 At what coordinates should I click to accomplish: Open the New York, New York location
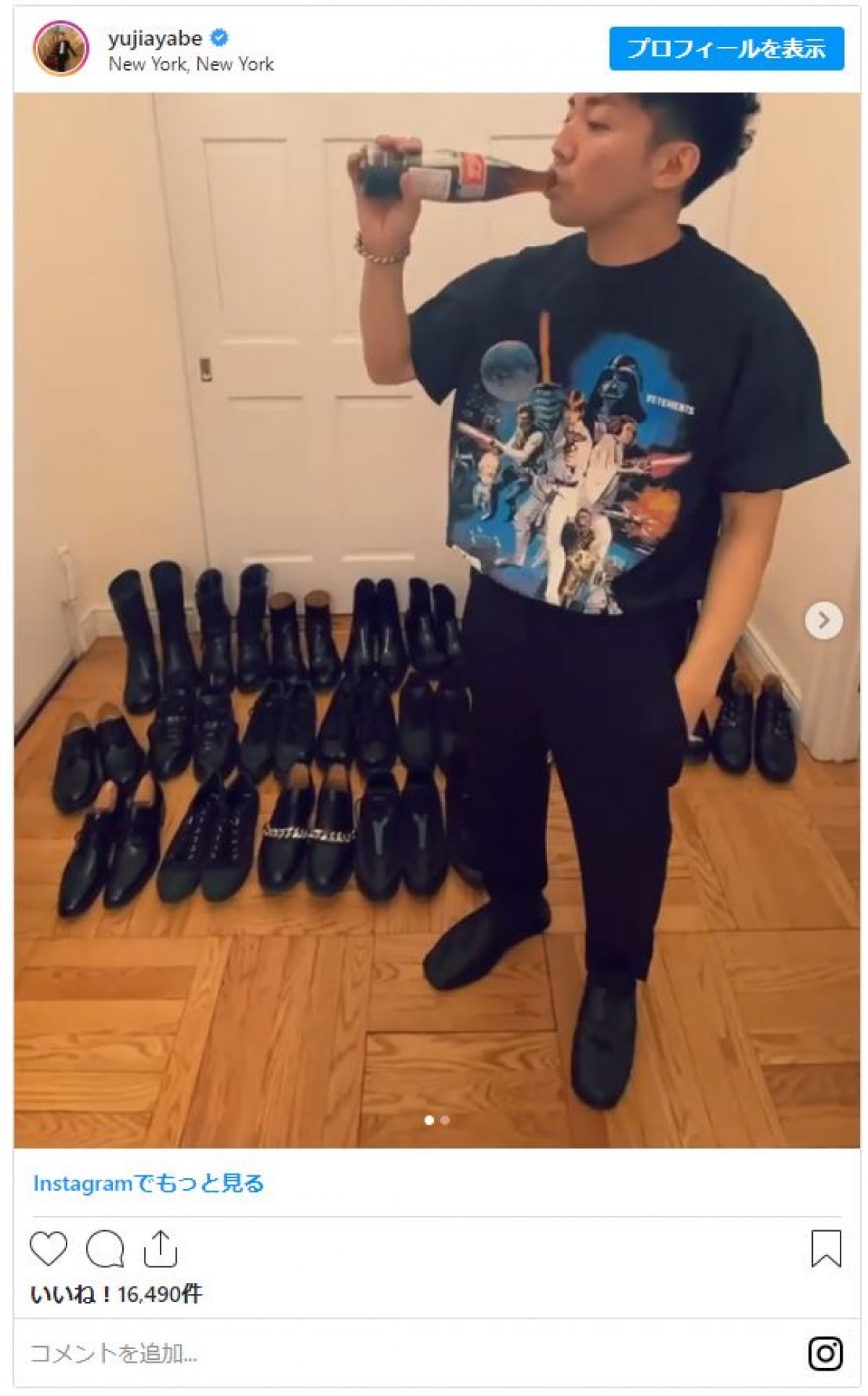(x=191, y=64)
